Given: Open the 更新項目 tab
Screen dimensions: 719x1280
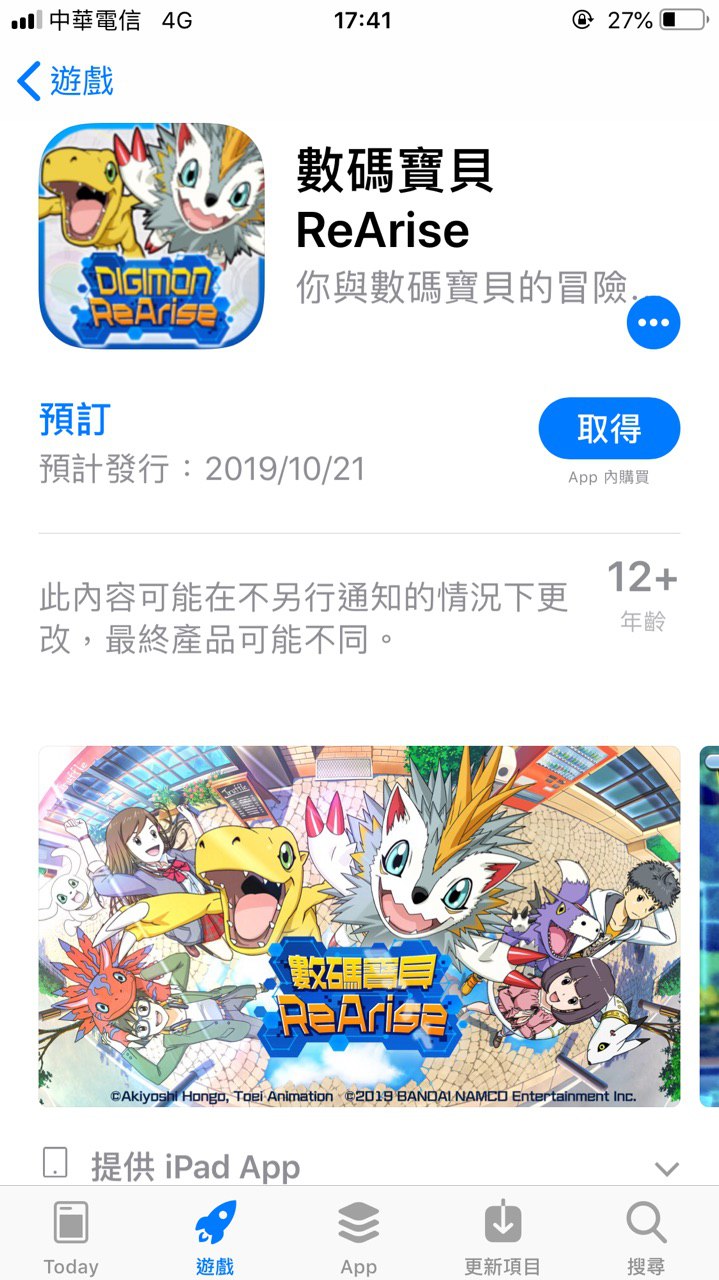Looking at the screenshot, I should [x=502, y=1237].
